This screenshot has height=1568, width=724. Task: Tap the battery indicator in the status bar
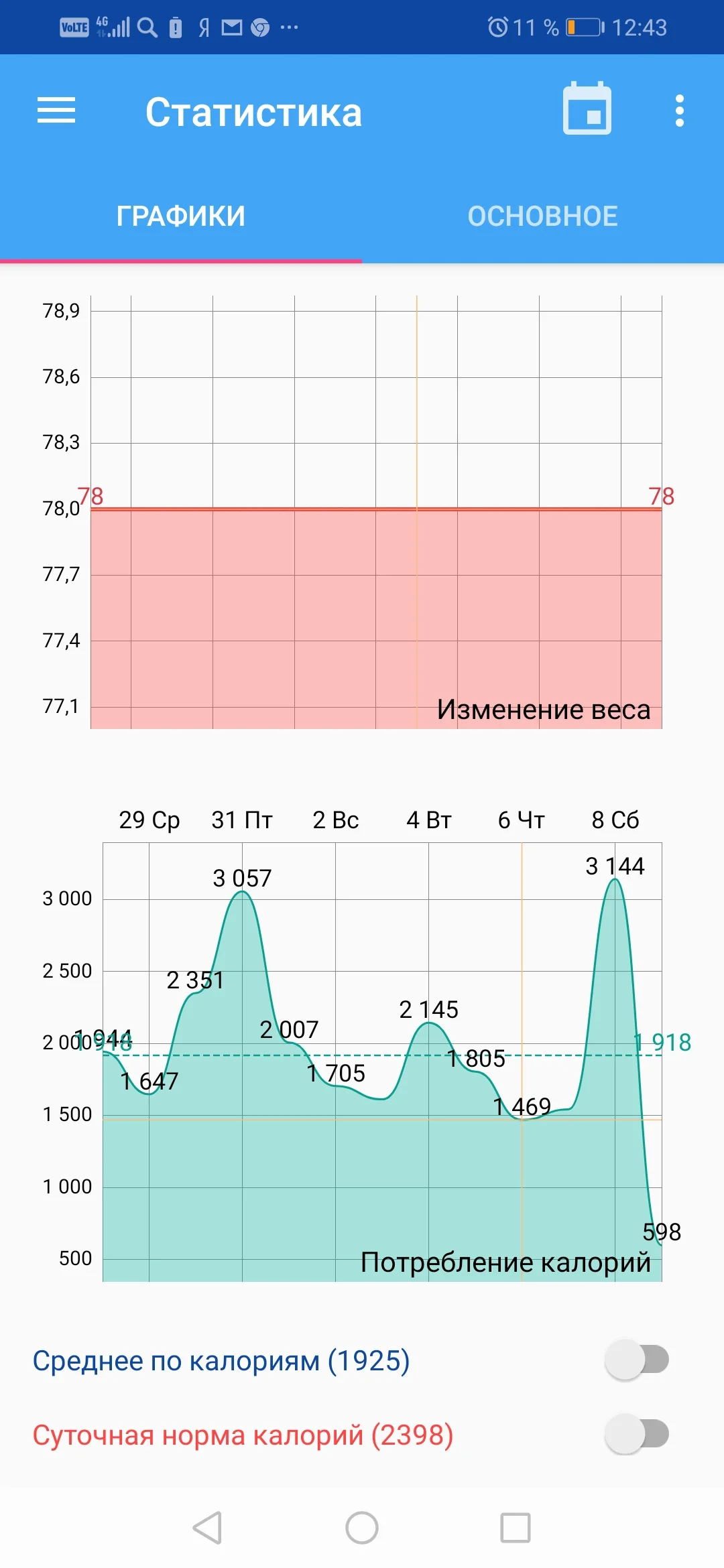pos(585,27)
